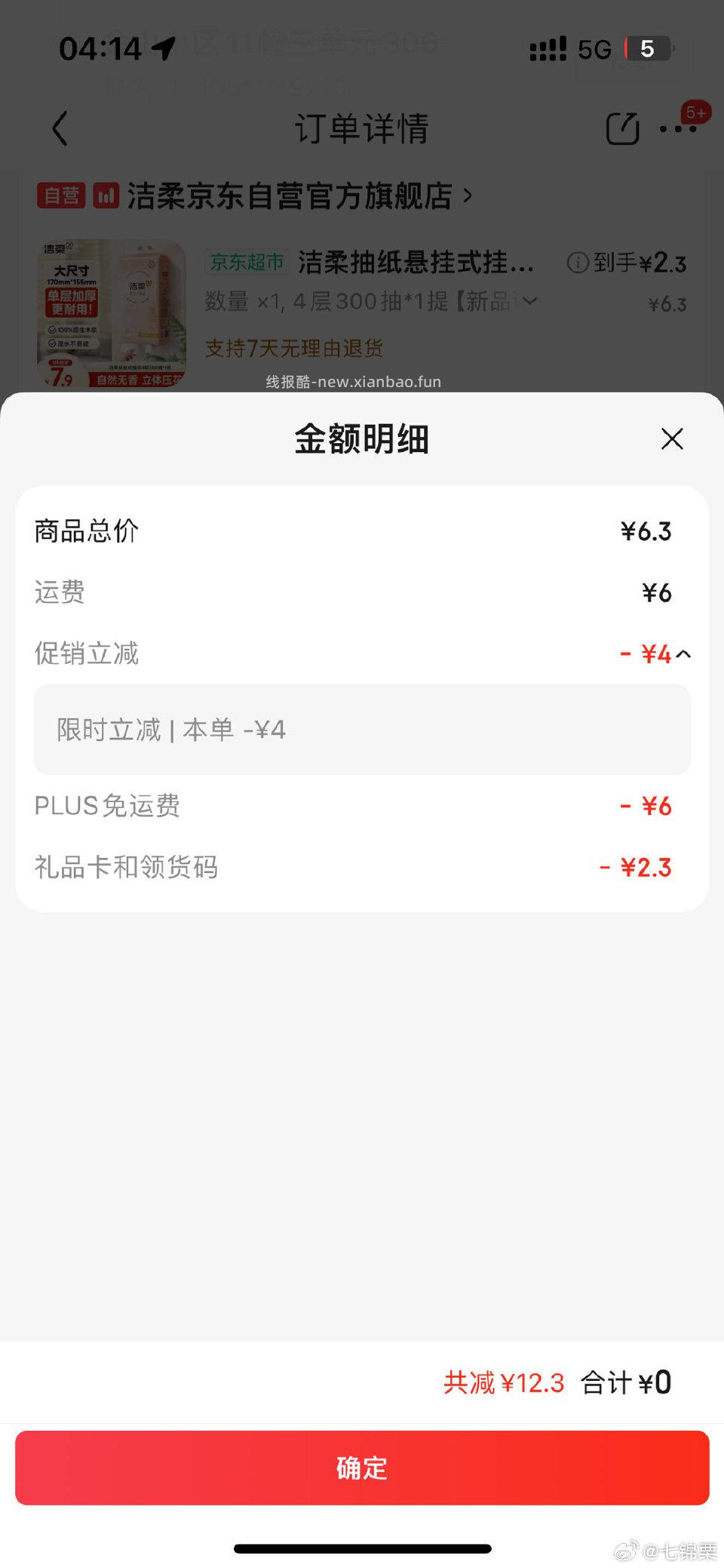Open the share icon on order details
Screen dimensions: 724x1568
pyautogui.click(x=620, y=128)
